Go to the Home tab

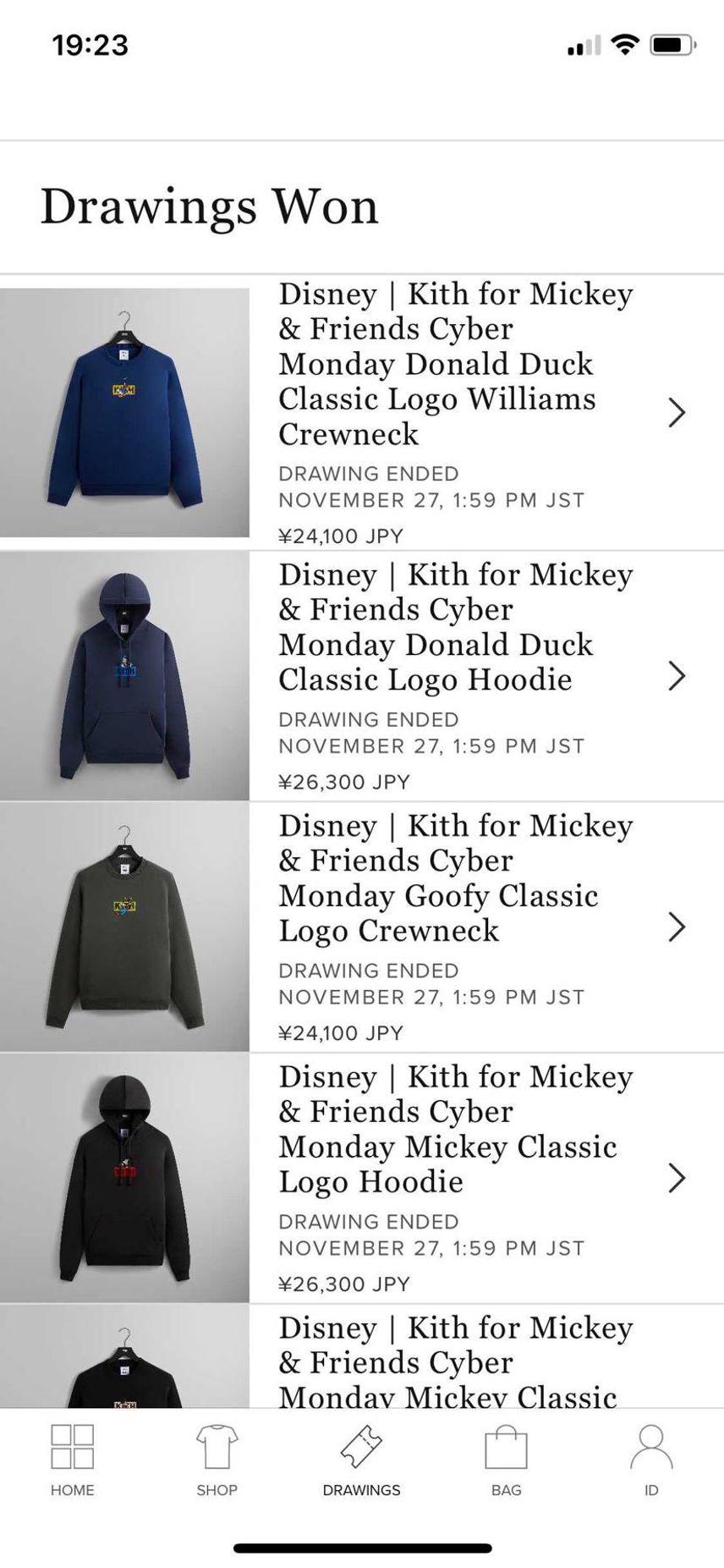coord(73,1461)
